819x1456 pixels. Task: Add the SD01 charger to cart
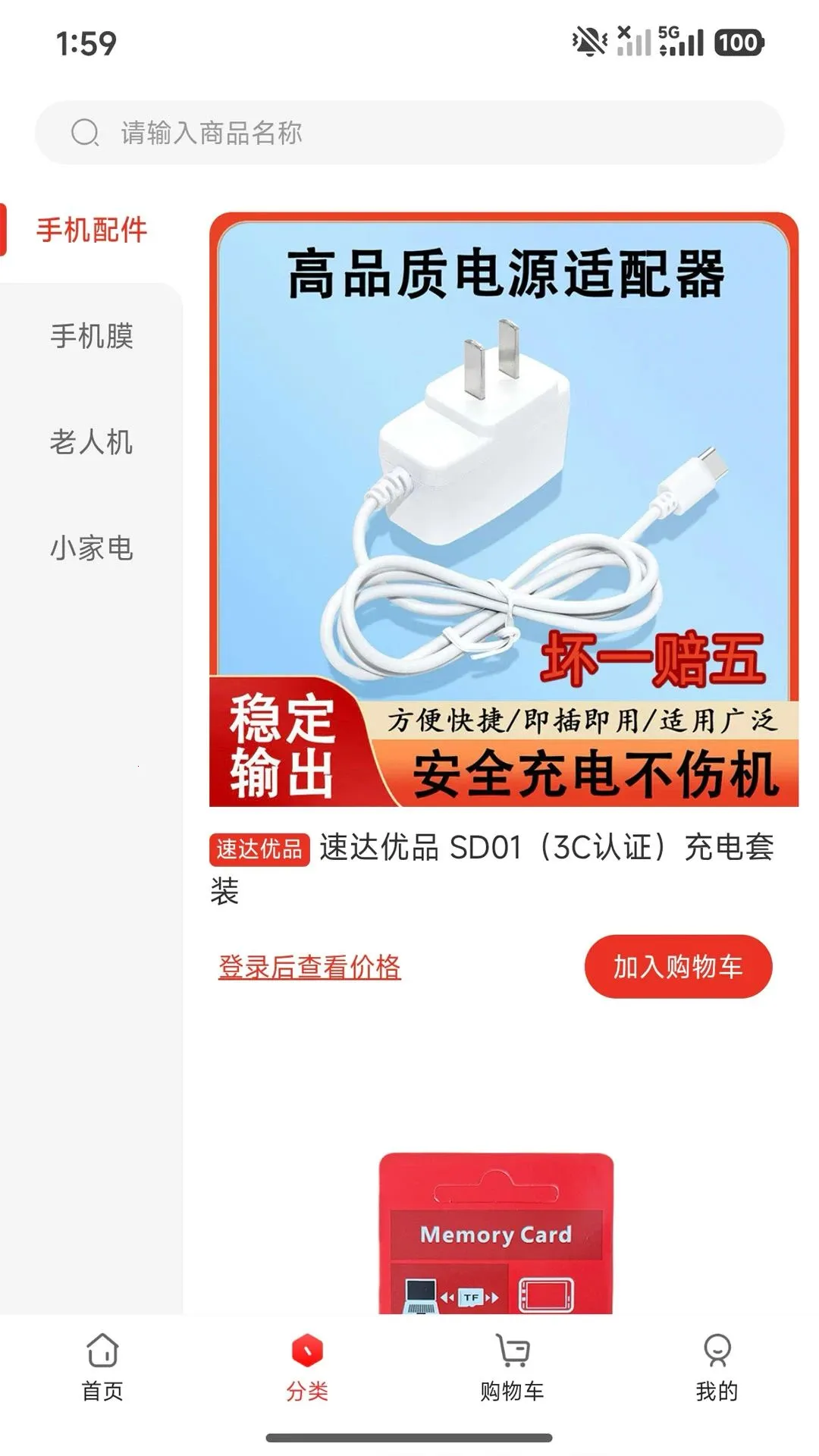tap(678, 967)
